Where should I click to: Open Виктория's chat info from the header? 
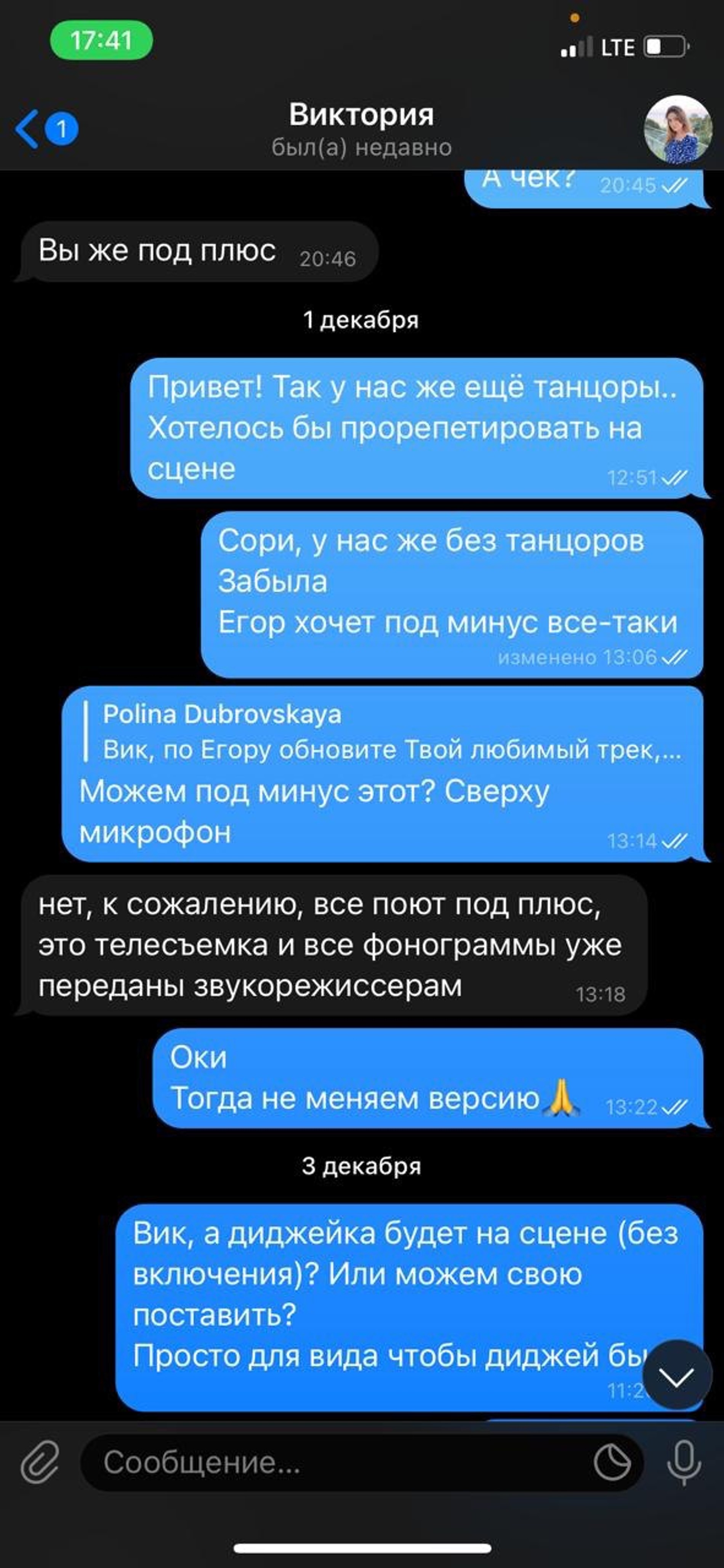tap(361, 129)
